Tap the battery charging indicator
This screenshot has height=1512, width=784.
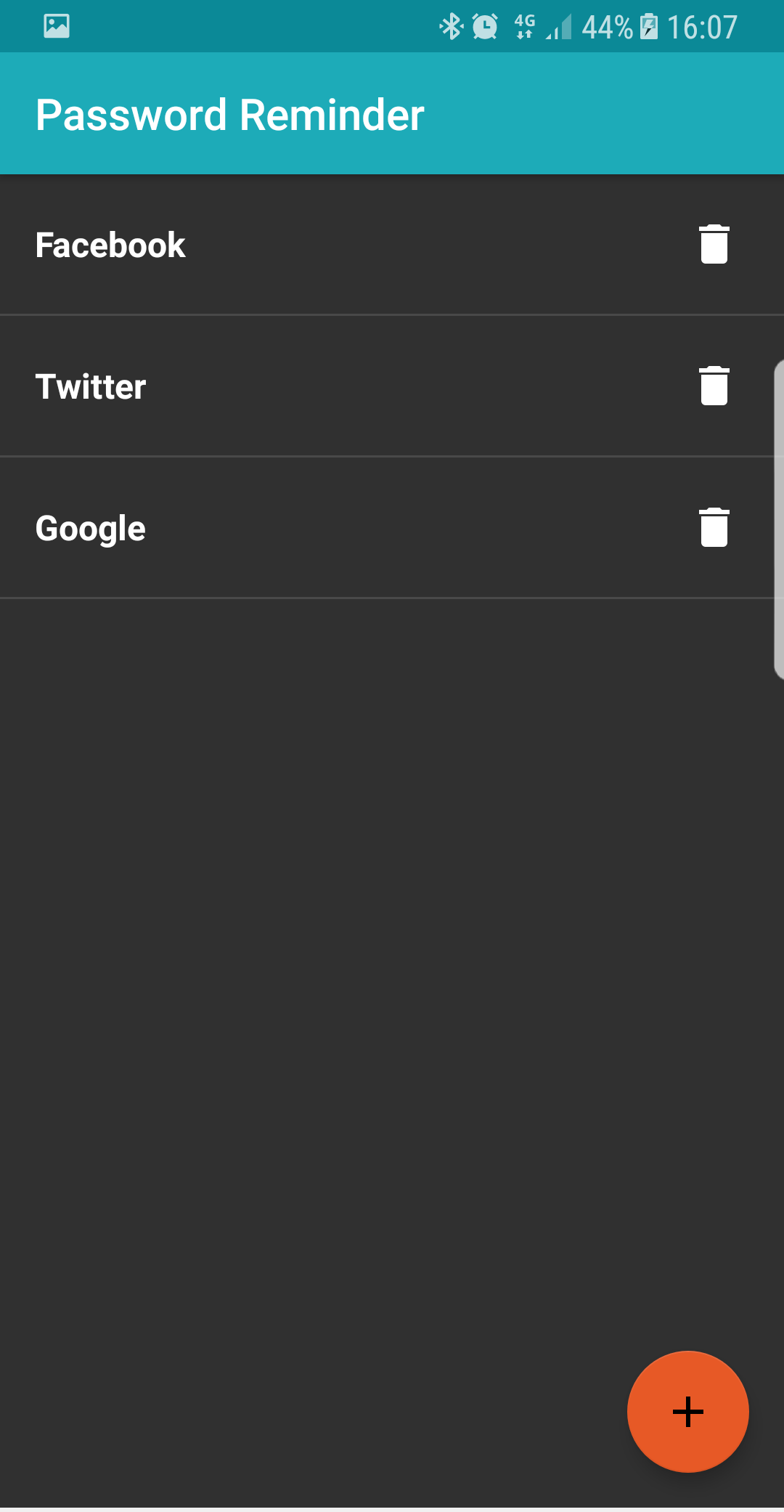pyautogui.click(x=648, y=26)
